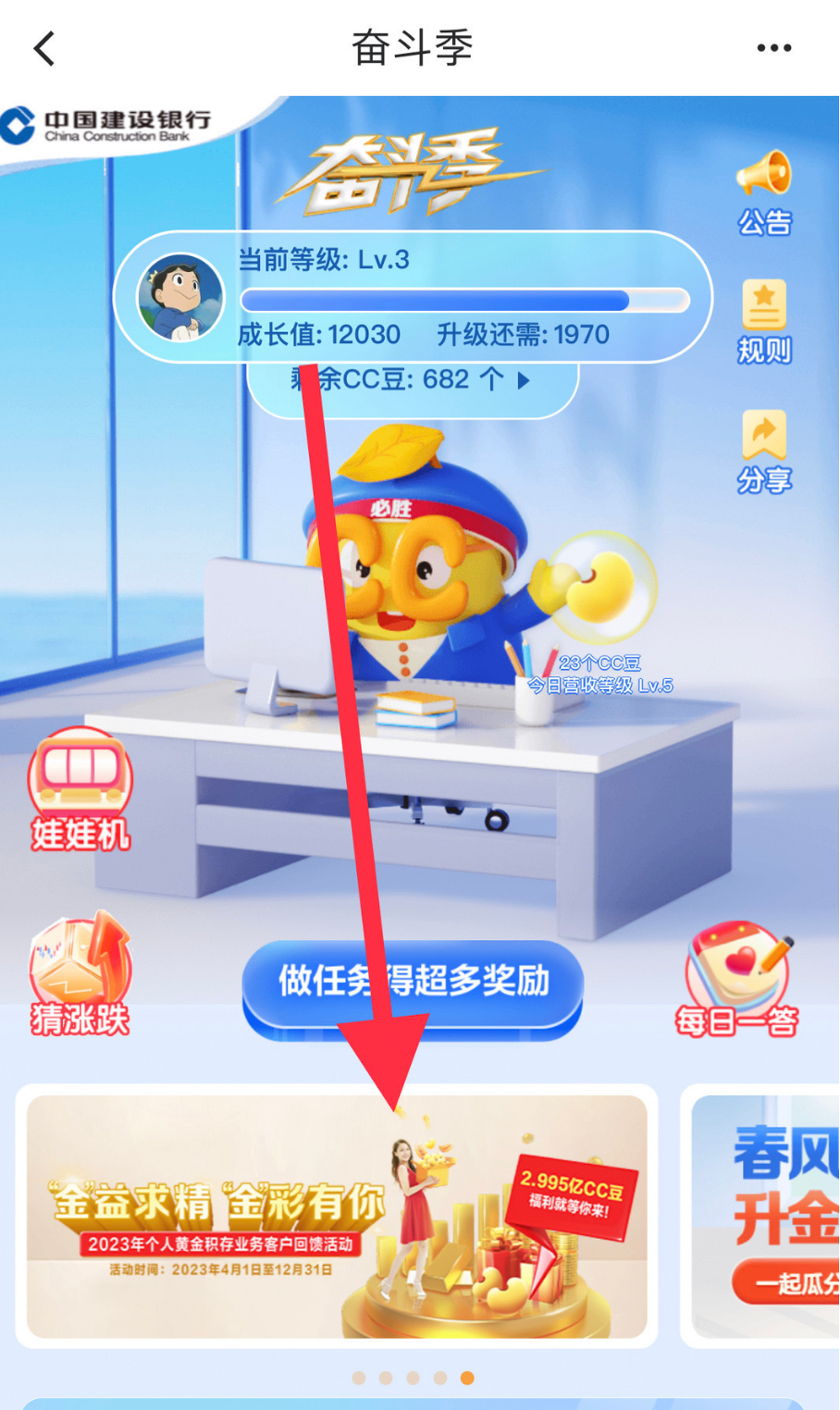Viewport: 840px width, 1410px height.
Task: Open the three-dot overflow menu
Action: pos(774,48)
